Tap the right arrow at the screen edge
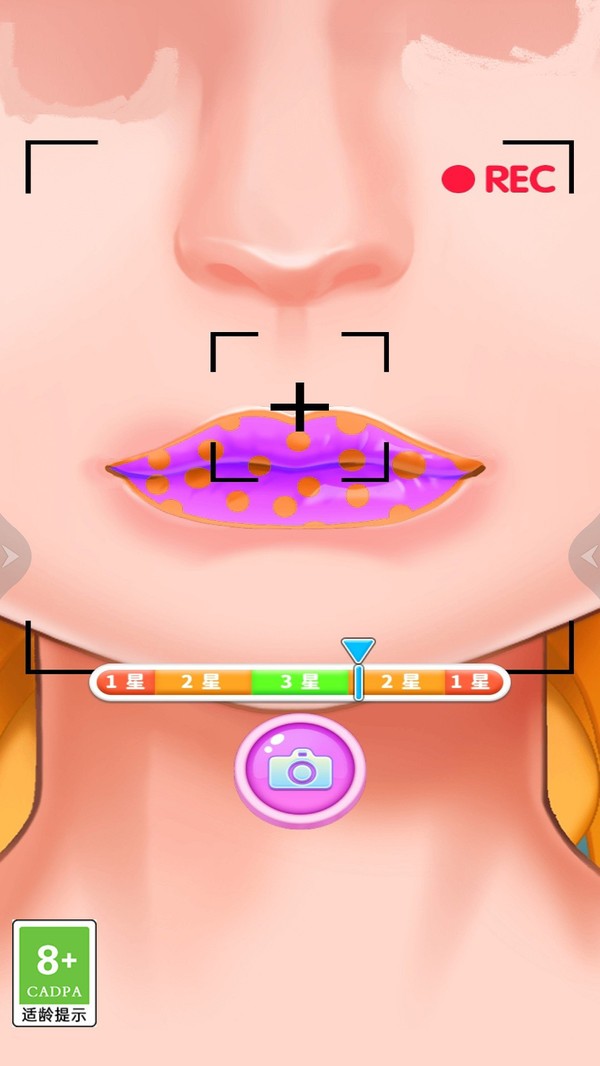The width and height of the screenshot is (600, 1066). 589,557
